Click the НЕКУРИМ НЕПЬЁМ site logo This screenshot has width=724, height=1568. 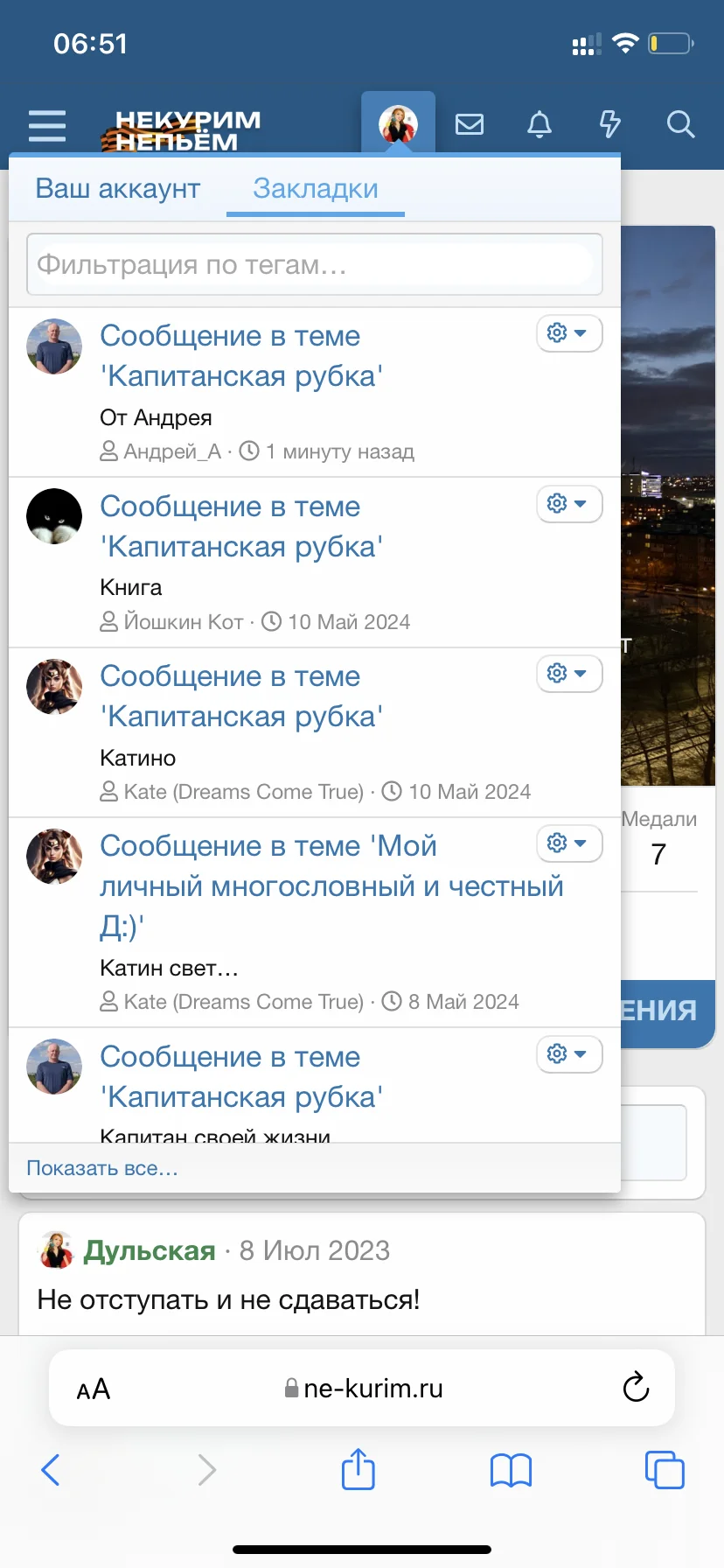pos(186,128)
